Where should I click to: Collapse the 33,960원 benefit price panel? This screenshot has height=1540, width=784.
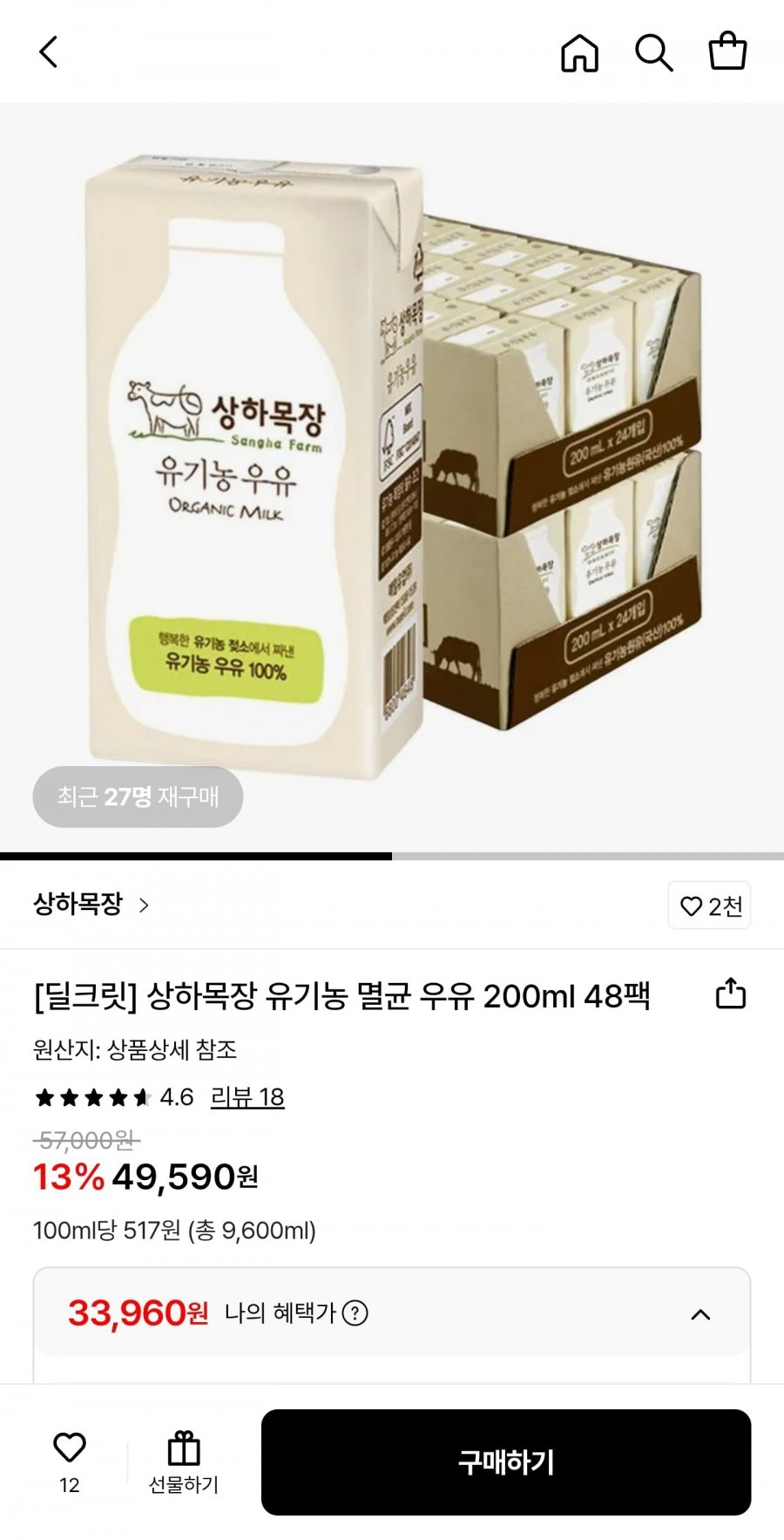click(700, 1314)
